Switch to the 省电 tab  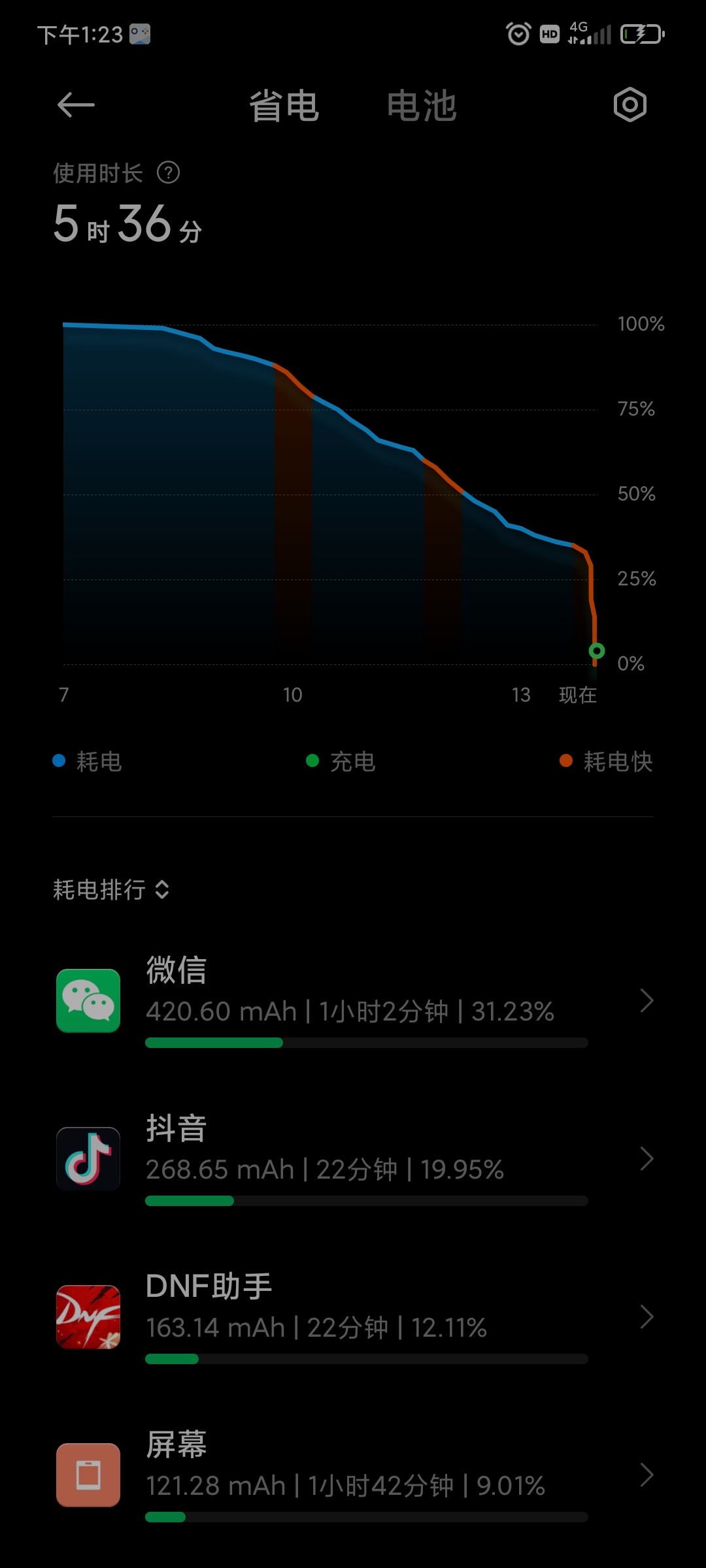284,106
